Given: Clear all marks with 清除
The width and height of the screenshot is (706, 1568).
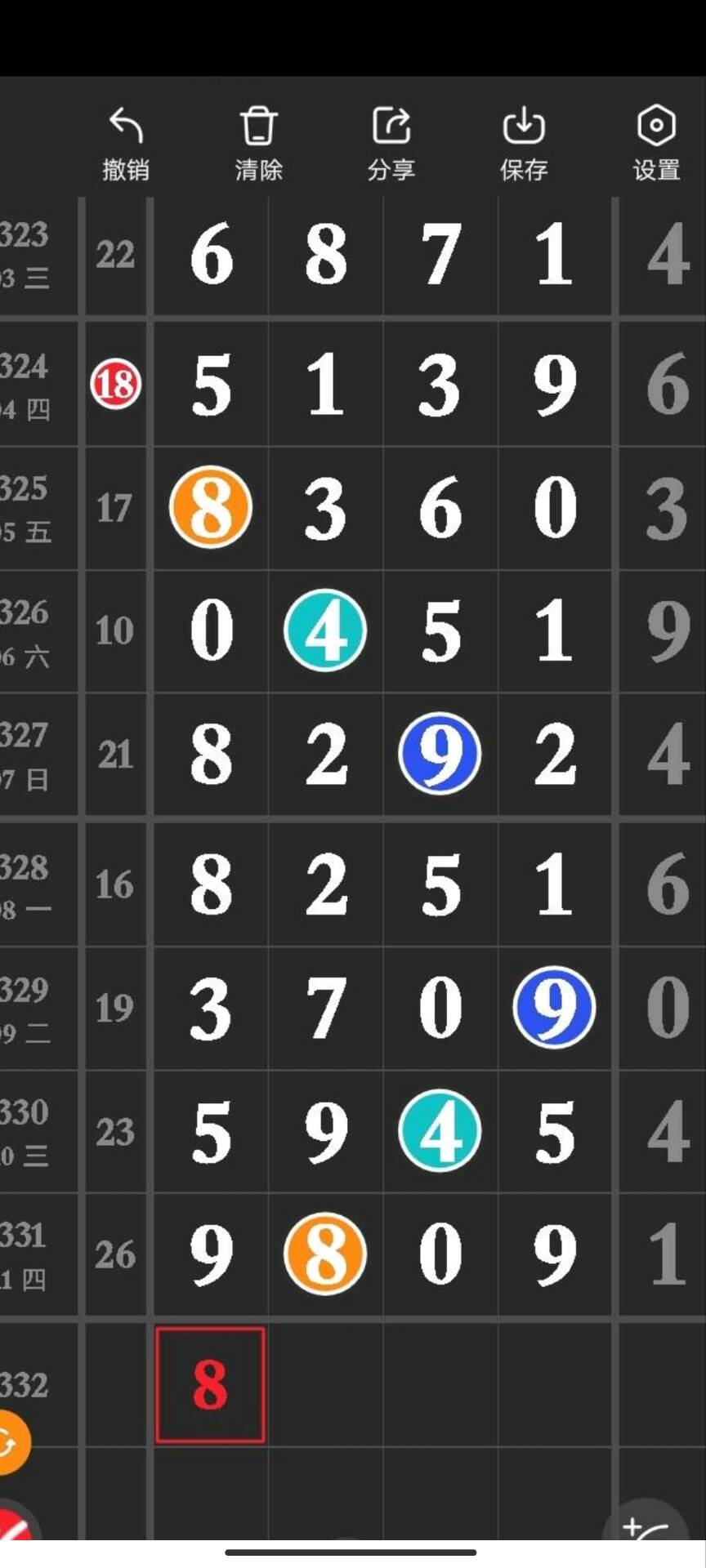Looking at the screenshot, I should click(x=258, y=144).
